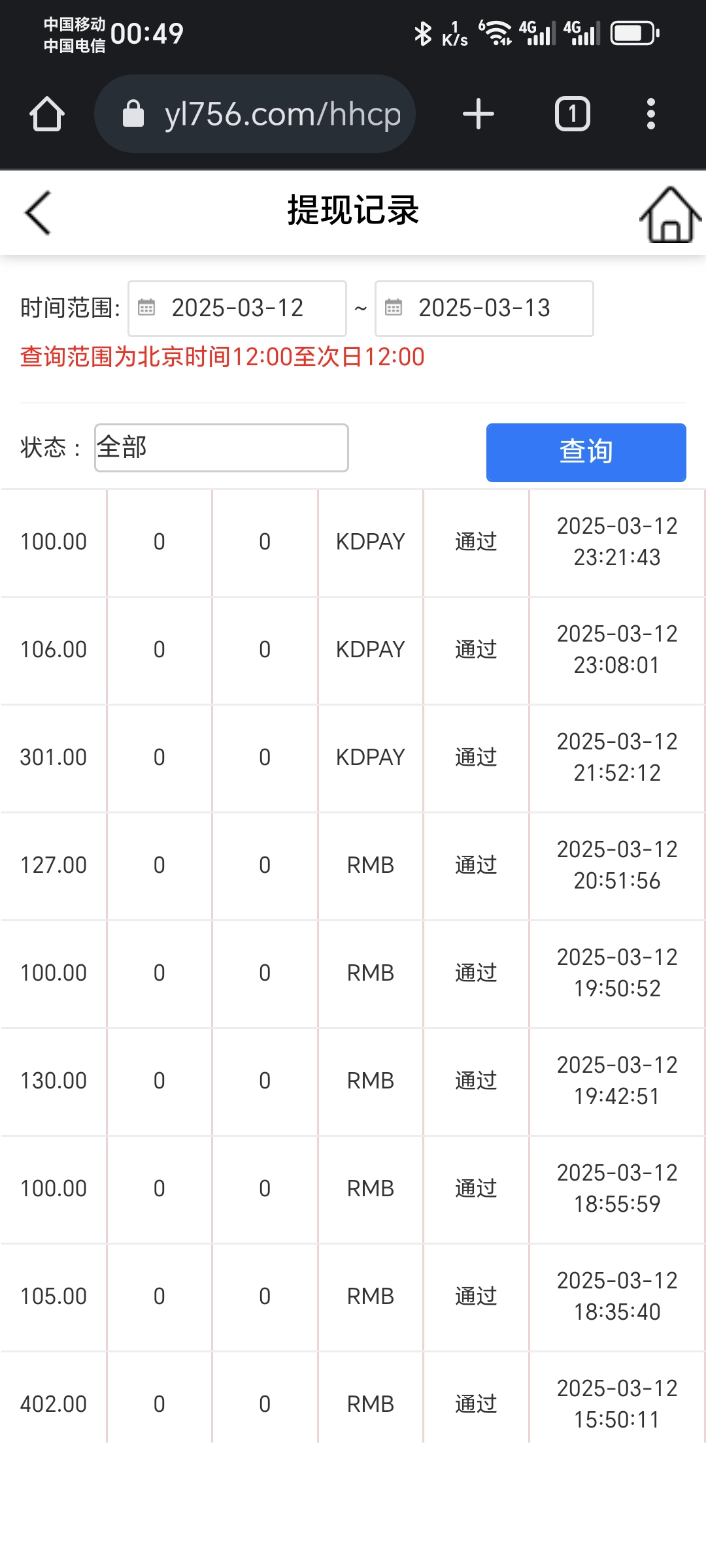Tap the Wi-Fi icon in the status bar
This screenshot has height=1568, width=706.
(x=497, y=33)
